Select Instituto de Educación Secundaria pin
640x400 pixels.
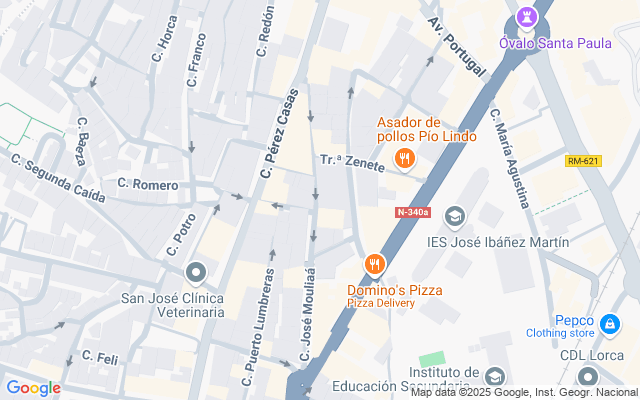pos(494,376)
